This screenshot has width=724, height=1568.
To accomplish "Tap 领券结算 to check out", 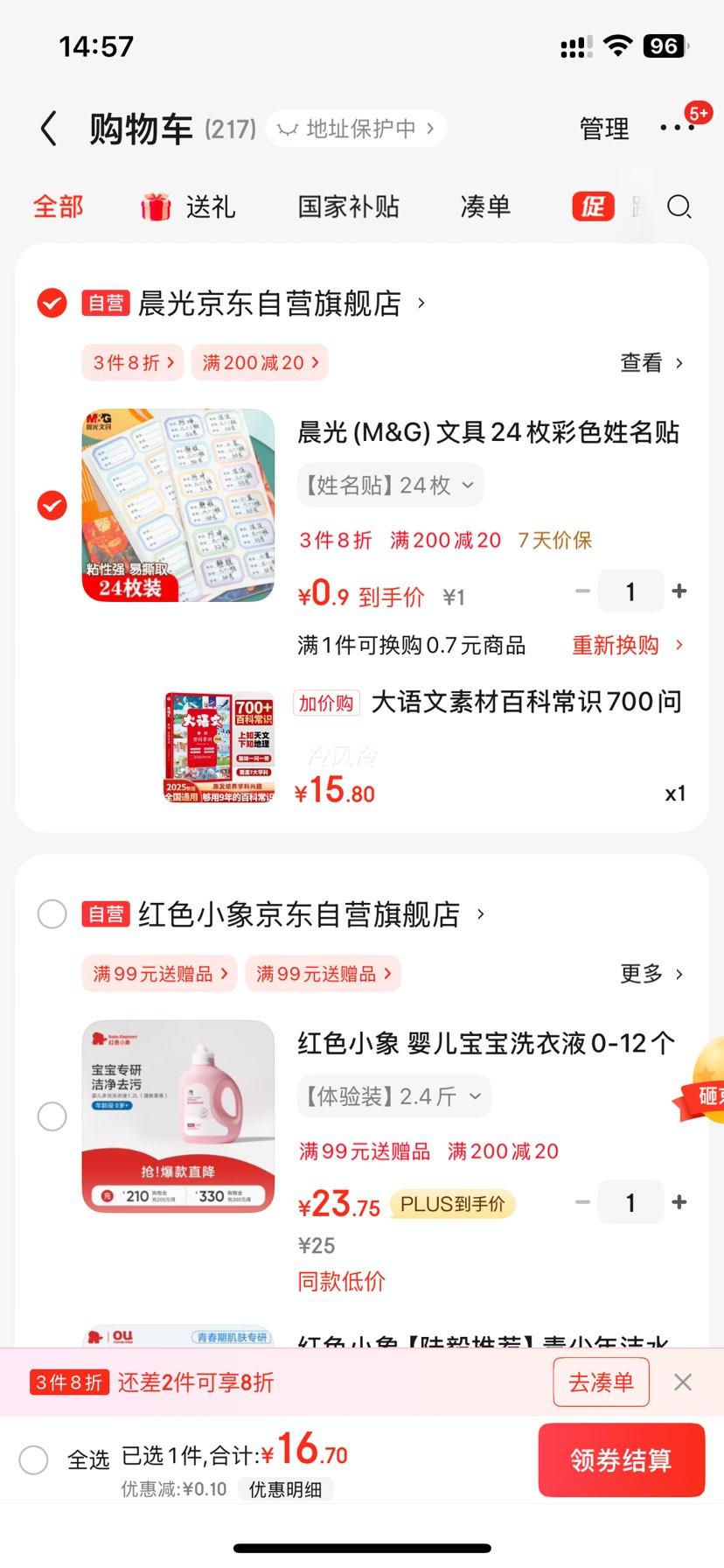I will [621, 1459].
